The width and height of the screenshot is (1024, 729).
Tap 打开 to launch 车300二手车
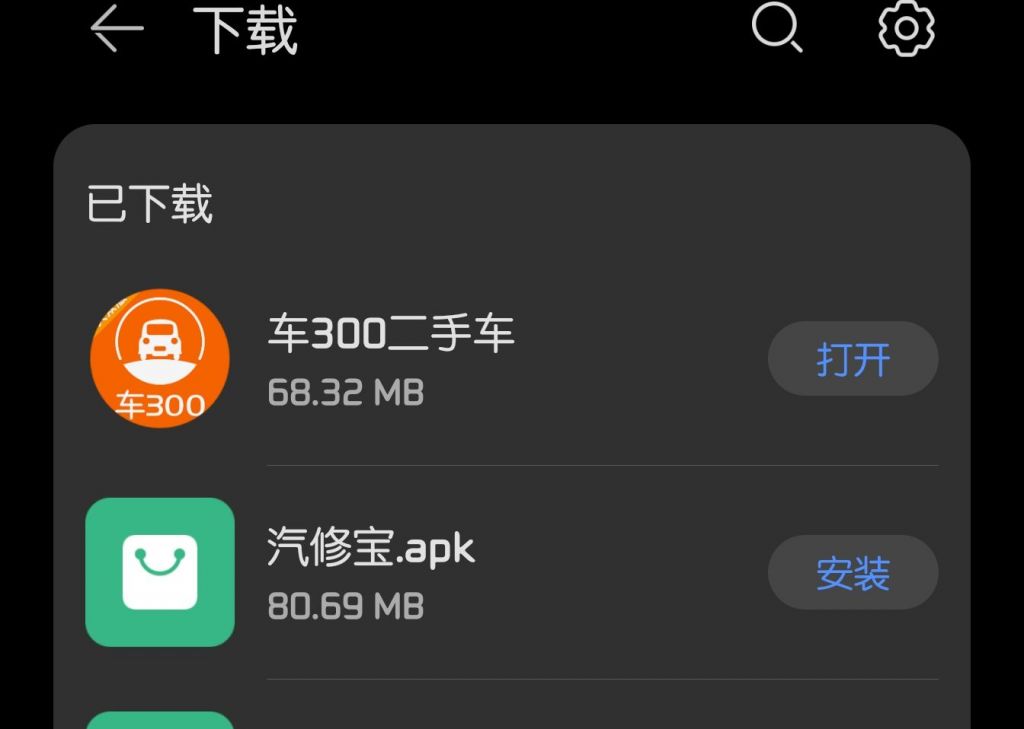tap(852, 359)
